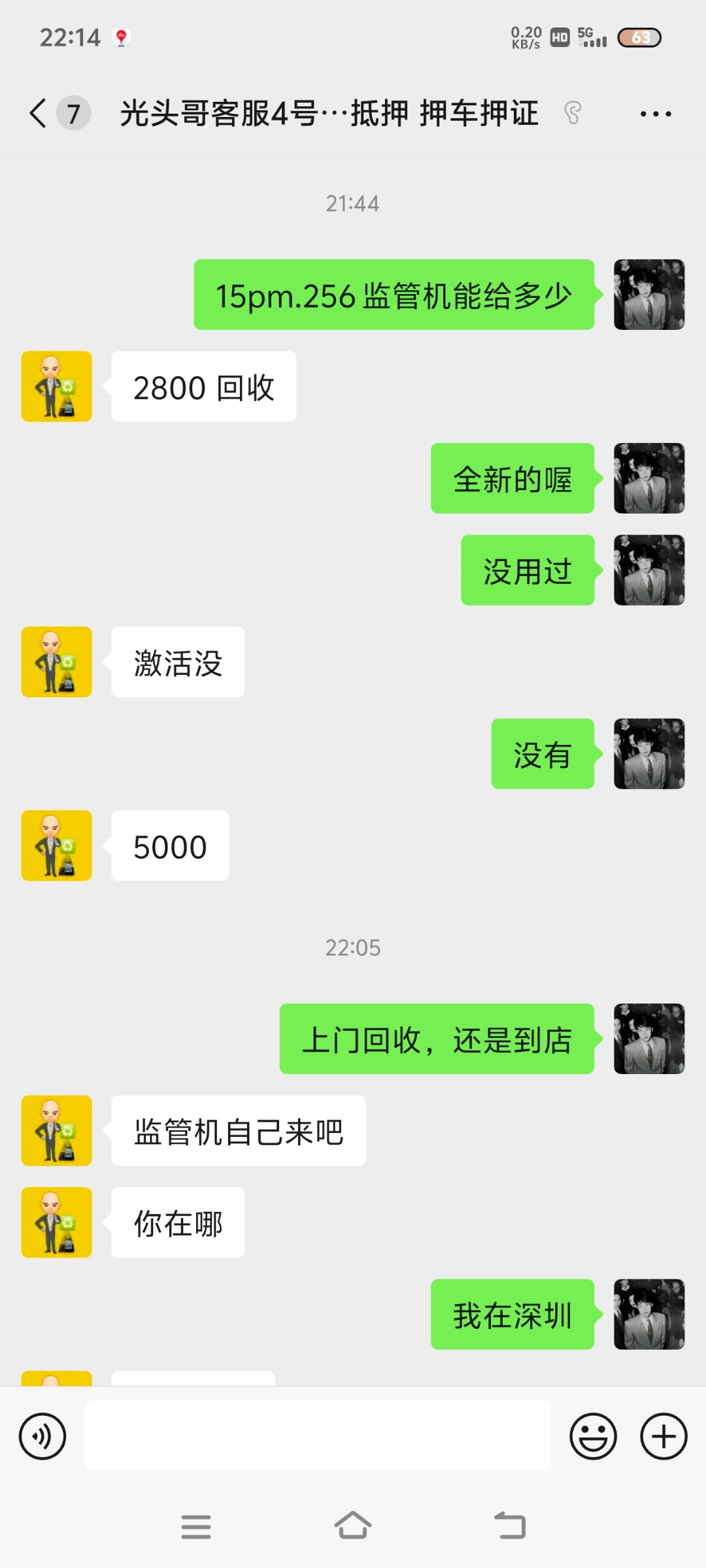The image size is (706, 1568).
Task: Open my avatar beside '全新的喔'
Action: (x=648, y=478)
